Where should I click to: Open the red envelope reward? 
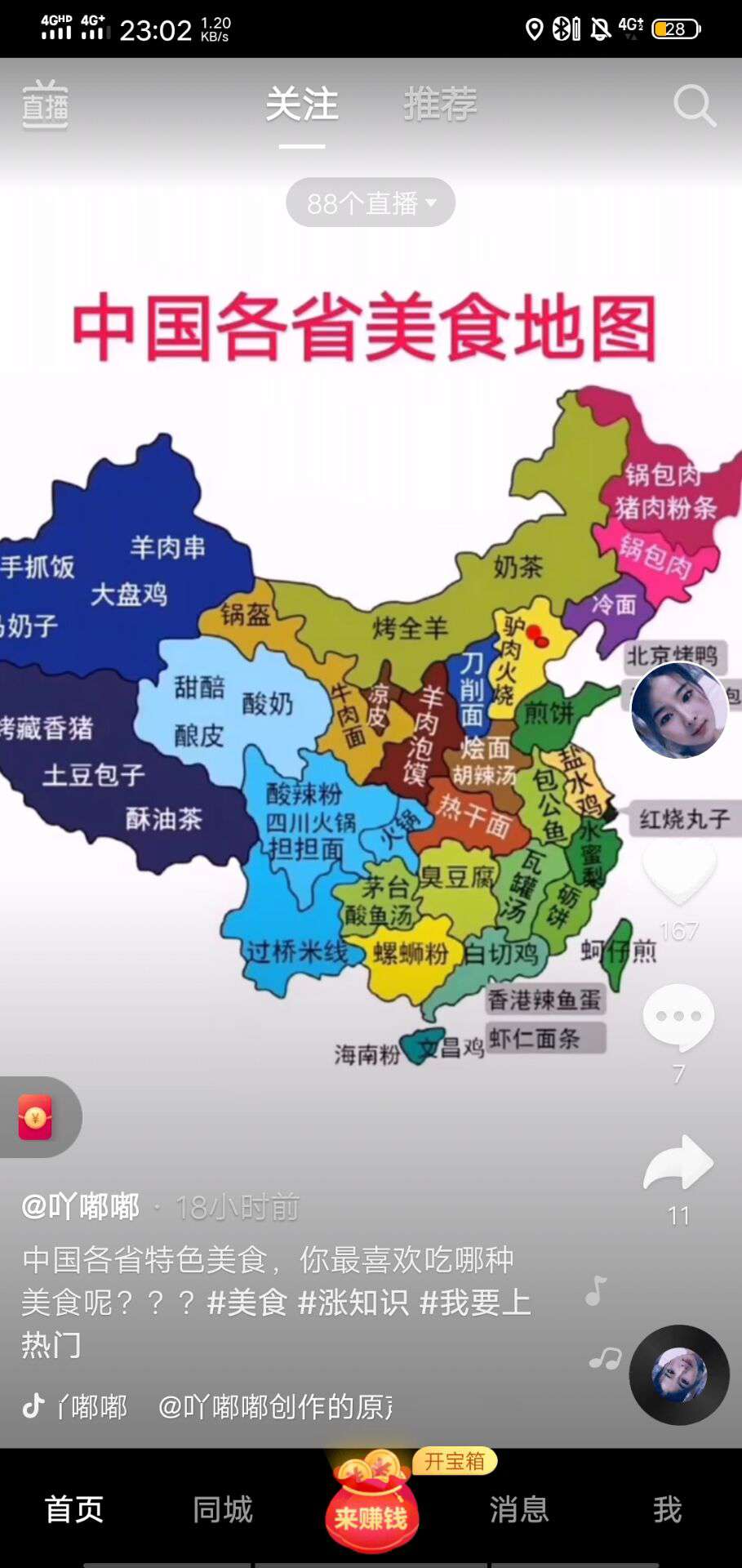pyautogui.click(x=36, y=1116)
